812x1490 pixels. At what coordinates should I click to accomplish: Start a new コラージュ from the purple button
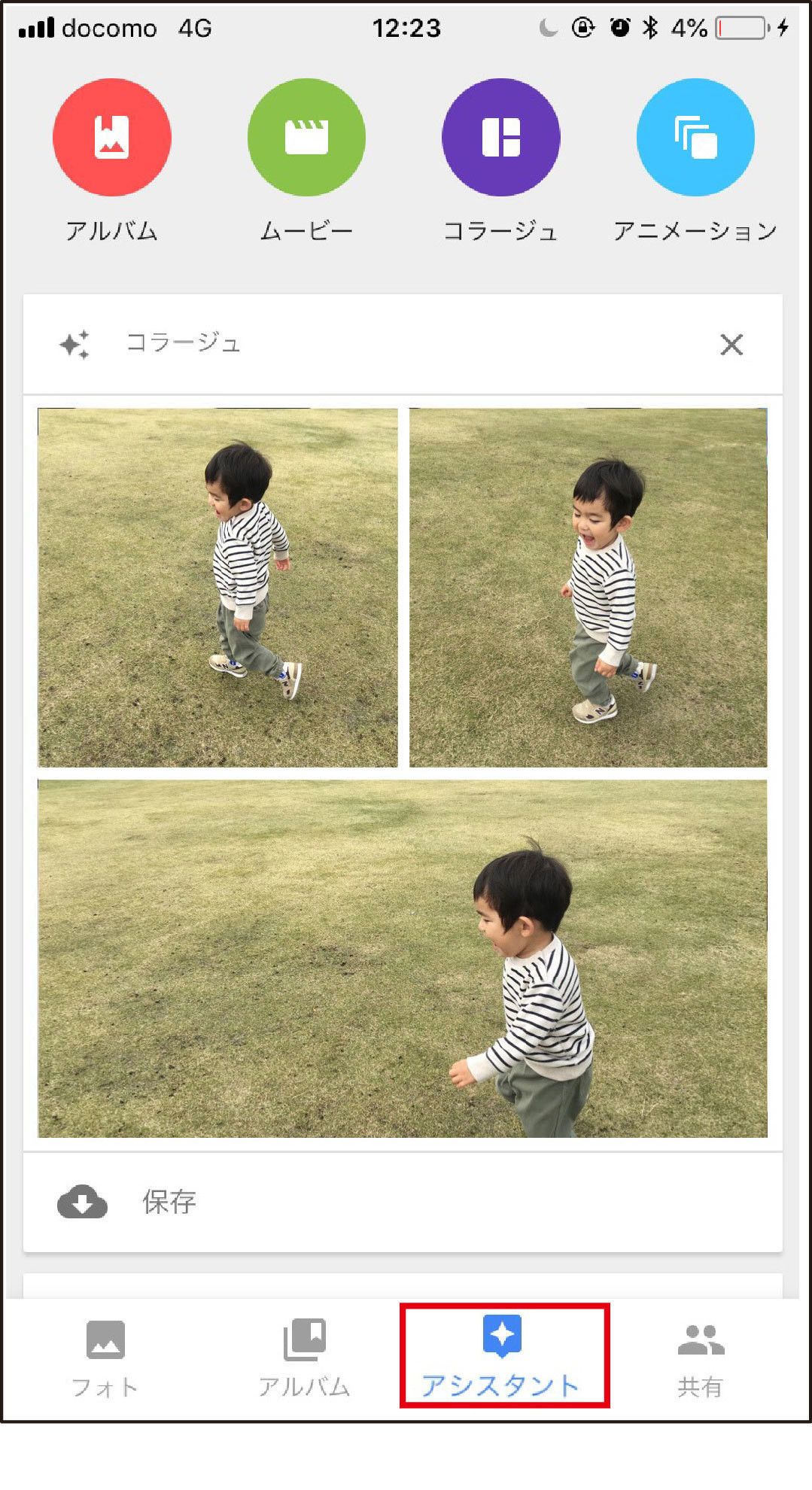coord(500,138)
